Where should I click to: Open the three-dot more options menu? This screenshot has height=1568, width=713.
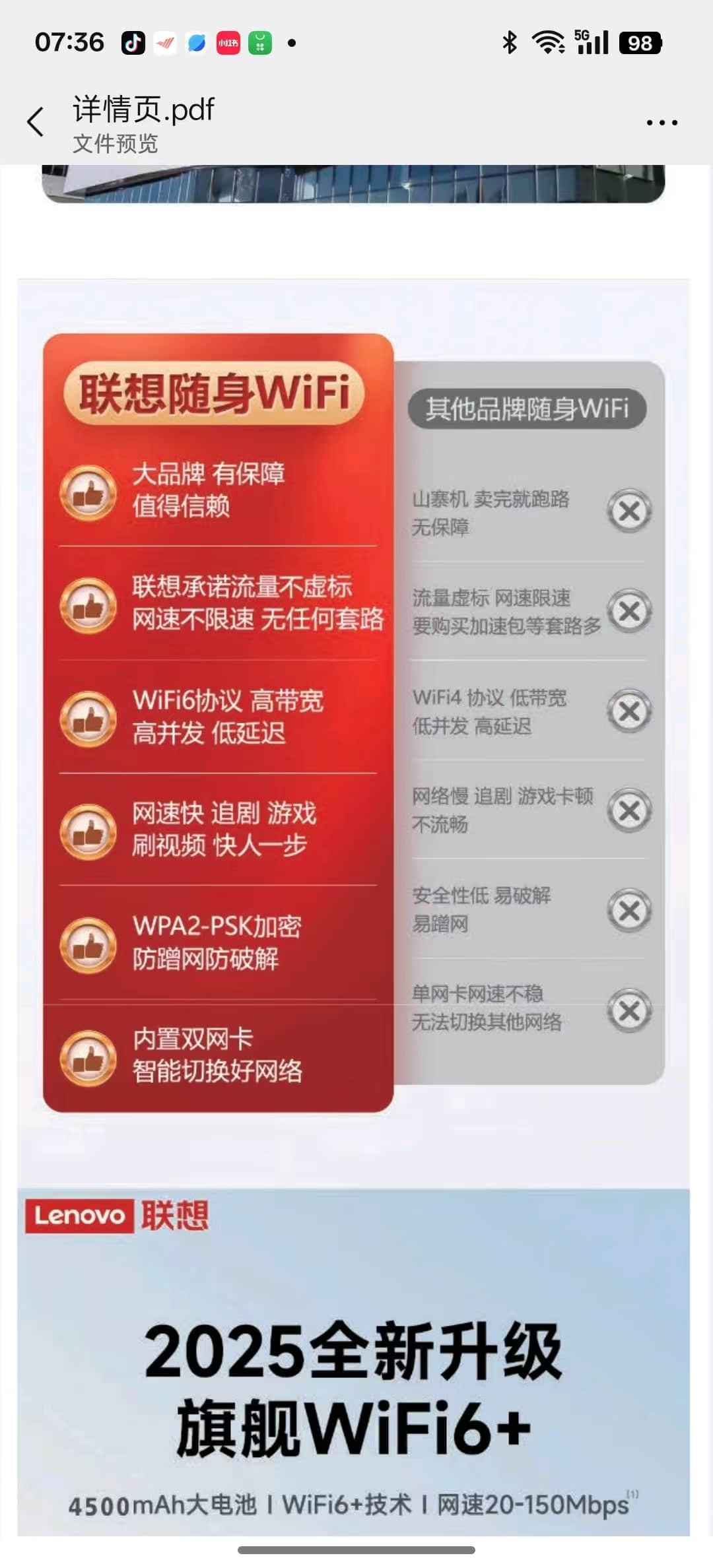[662, 123]
